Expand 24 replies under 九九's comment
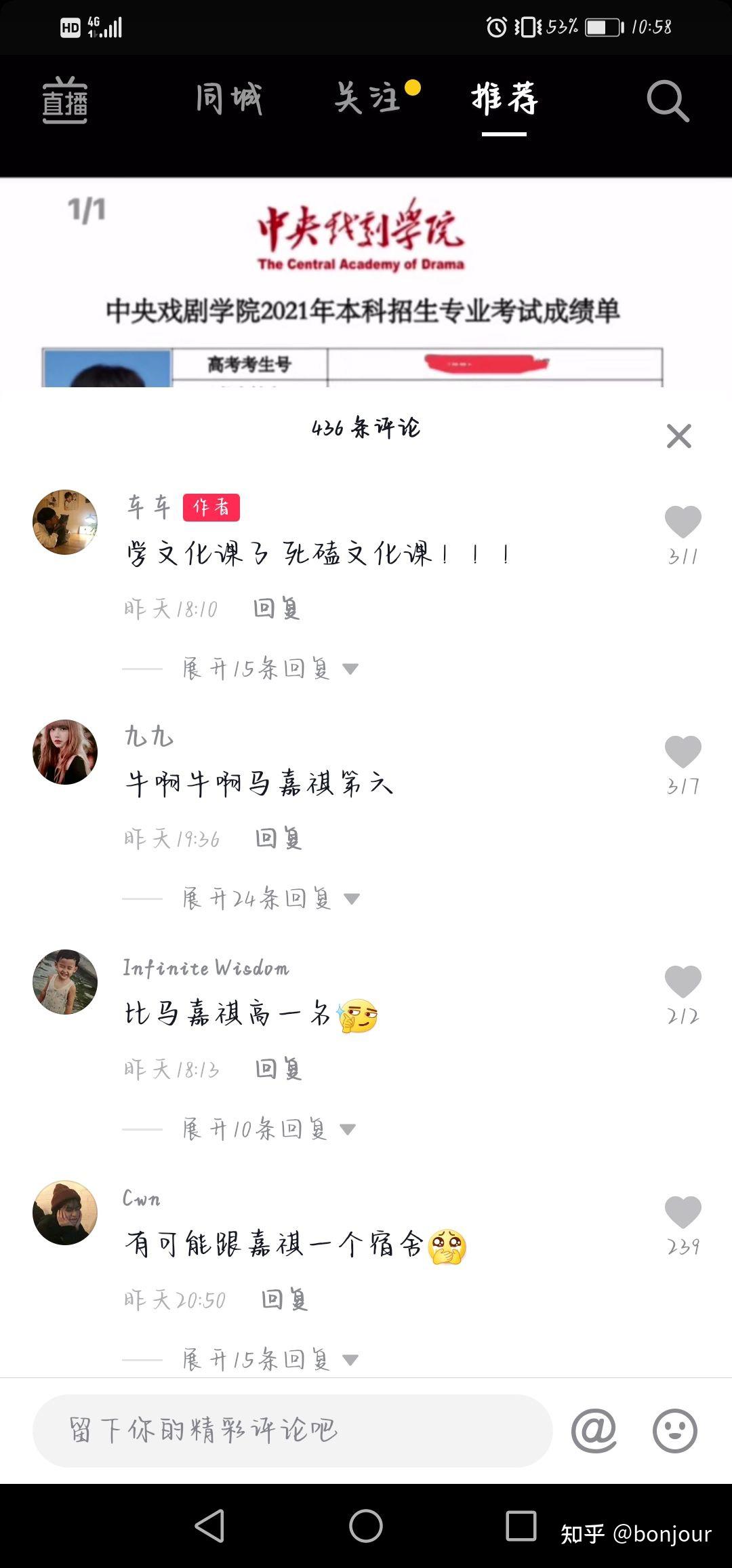 (x=270, y=899)
